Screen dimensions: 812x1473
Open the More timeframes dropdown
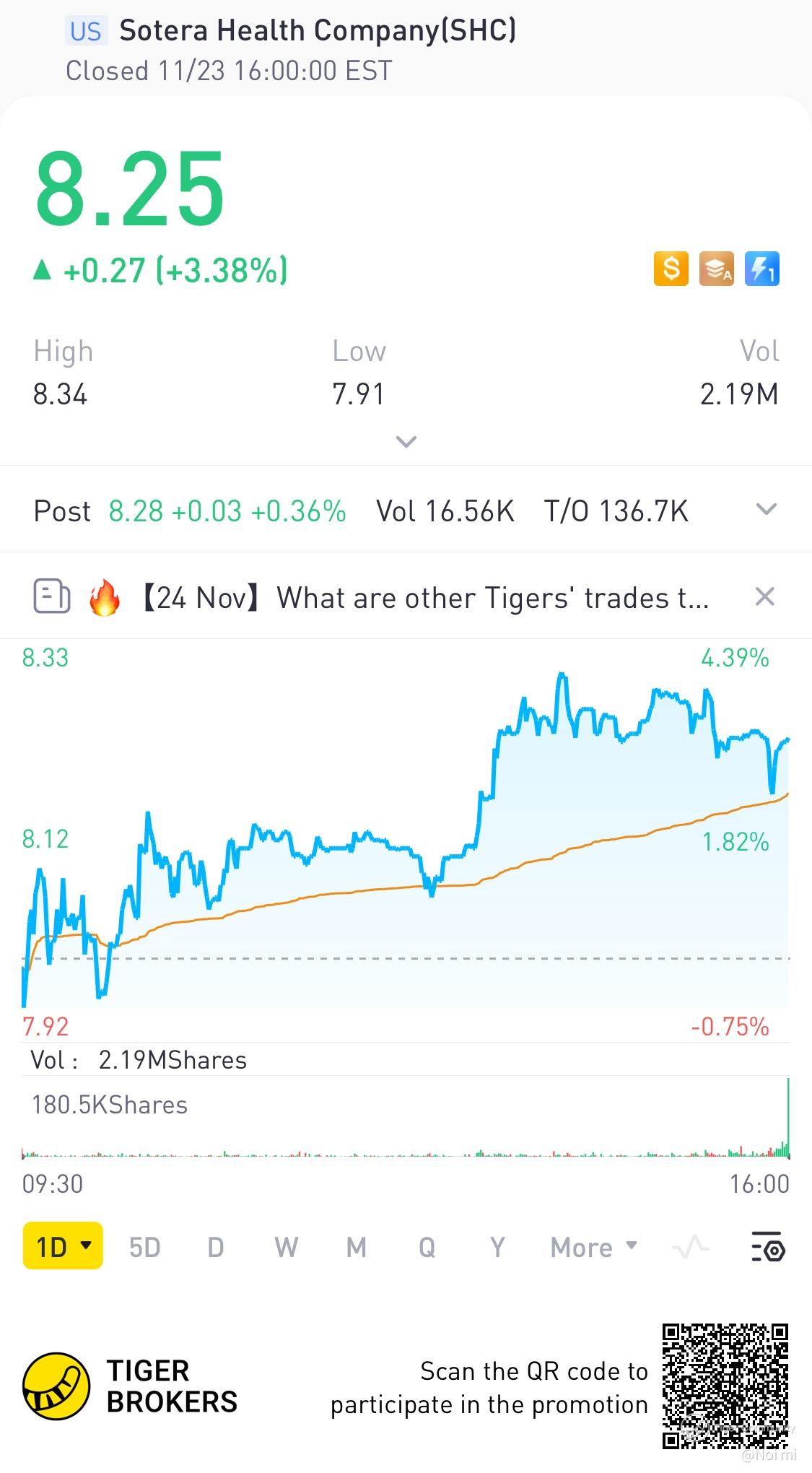593,1247
